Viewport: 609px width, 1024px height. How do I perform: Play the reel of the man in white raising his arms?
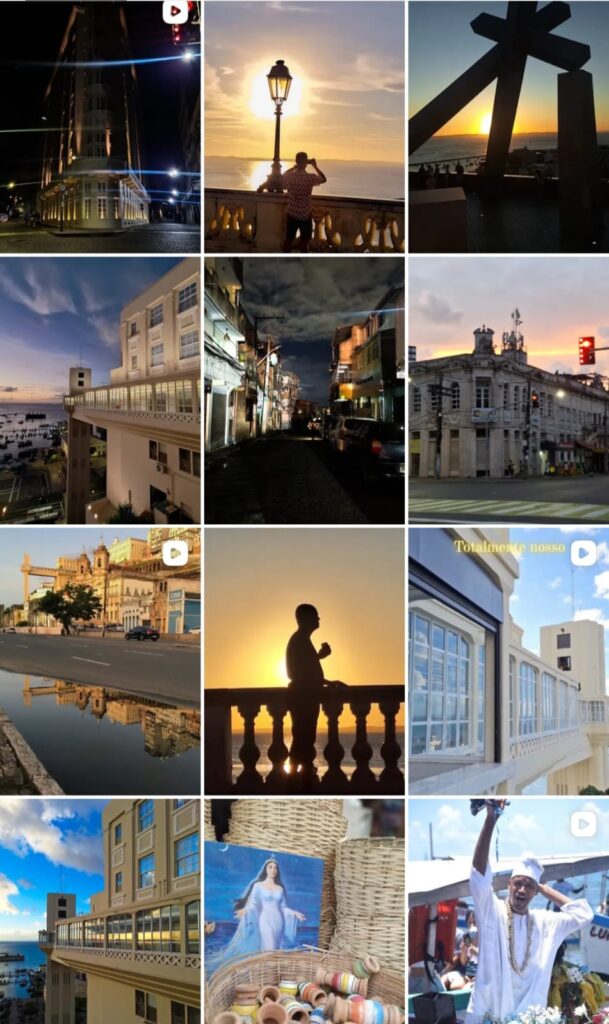click(508, 910)
